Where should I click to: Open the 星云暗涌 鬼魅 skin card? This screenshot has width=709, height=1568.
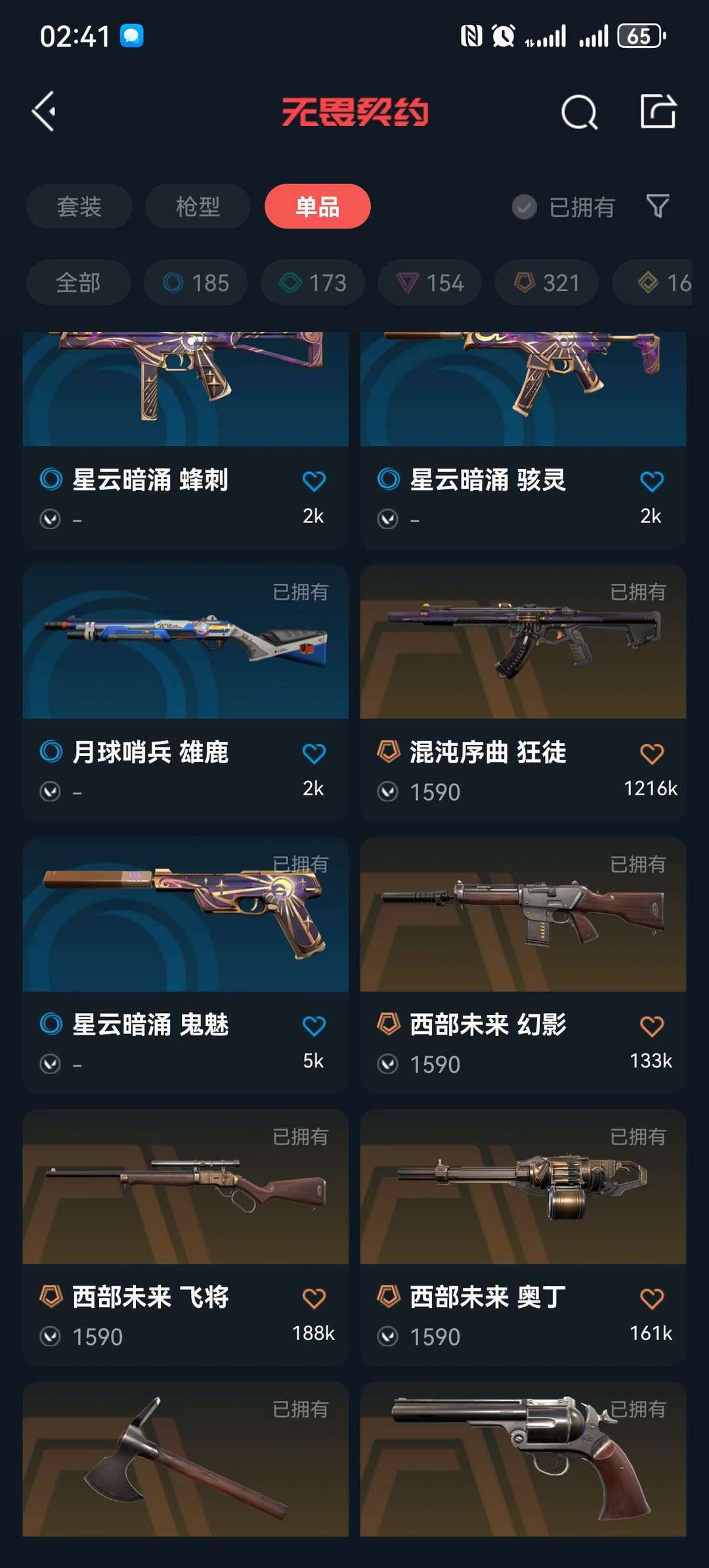pyautogui.click(x=186, y=966)
